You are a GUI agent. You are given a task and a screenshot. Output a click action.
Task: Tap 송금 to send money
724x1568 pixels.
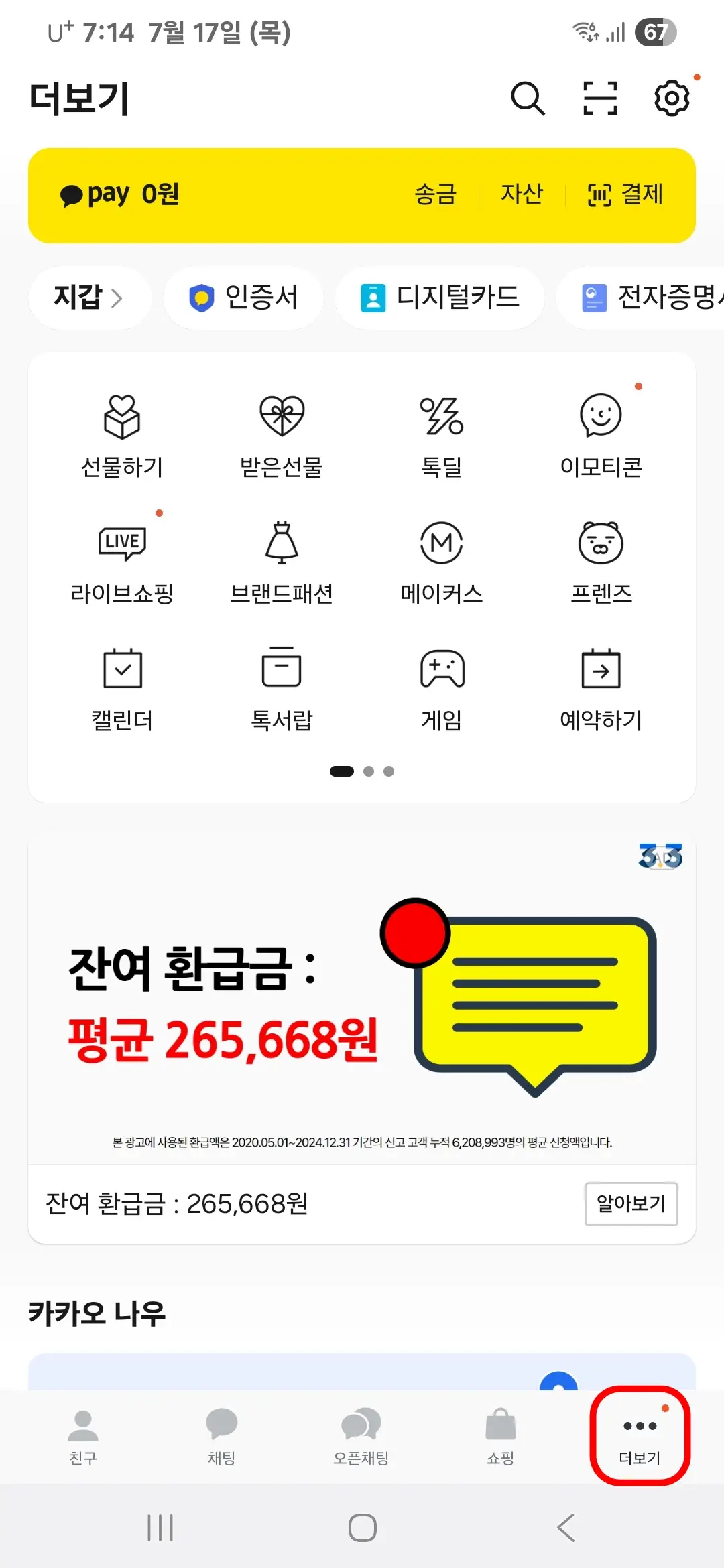(x=435, y=194)
